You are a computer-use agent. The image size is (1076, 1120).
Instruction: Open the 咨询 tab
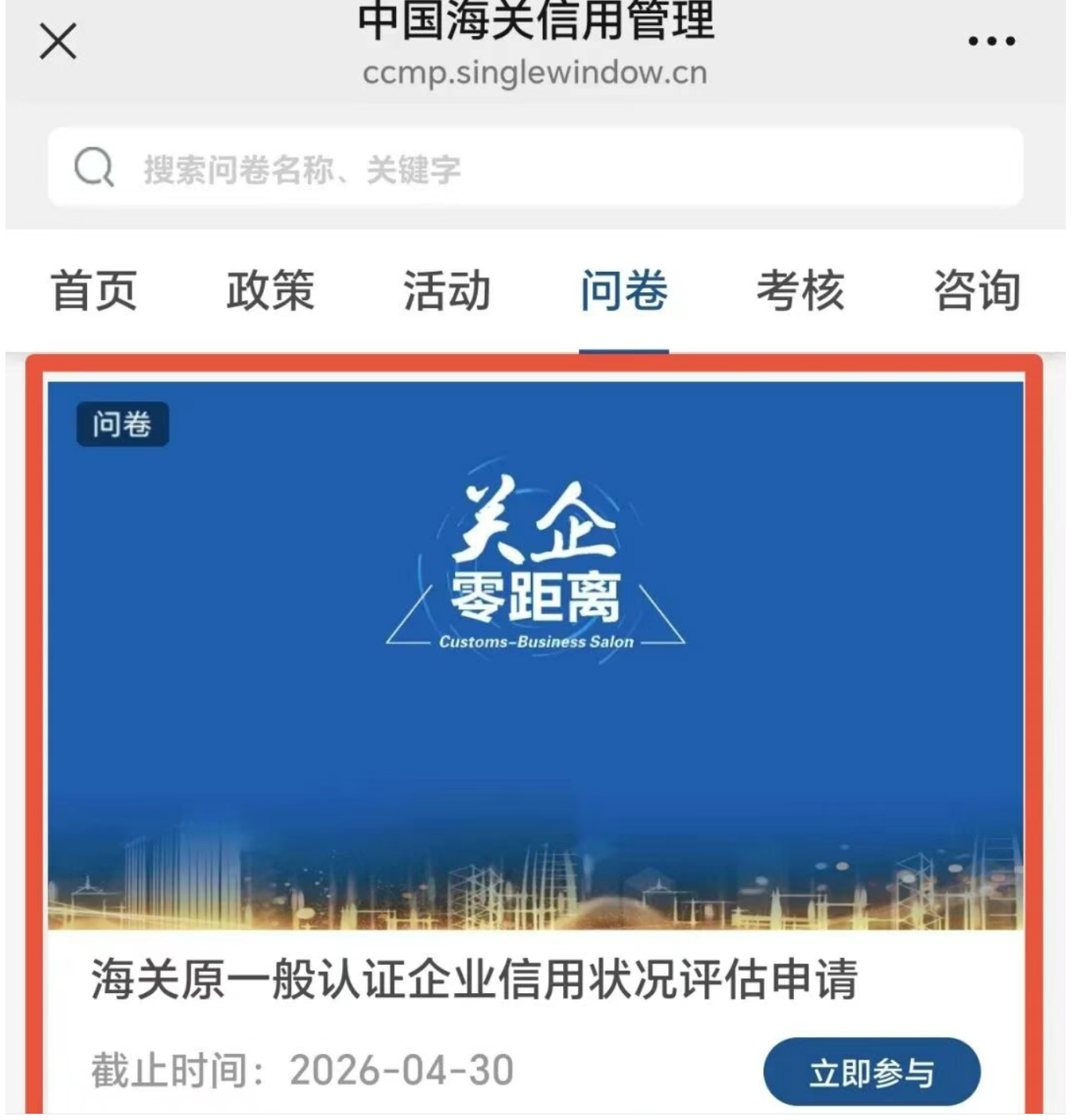(x=977, y=291)
